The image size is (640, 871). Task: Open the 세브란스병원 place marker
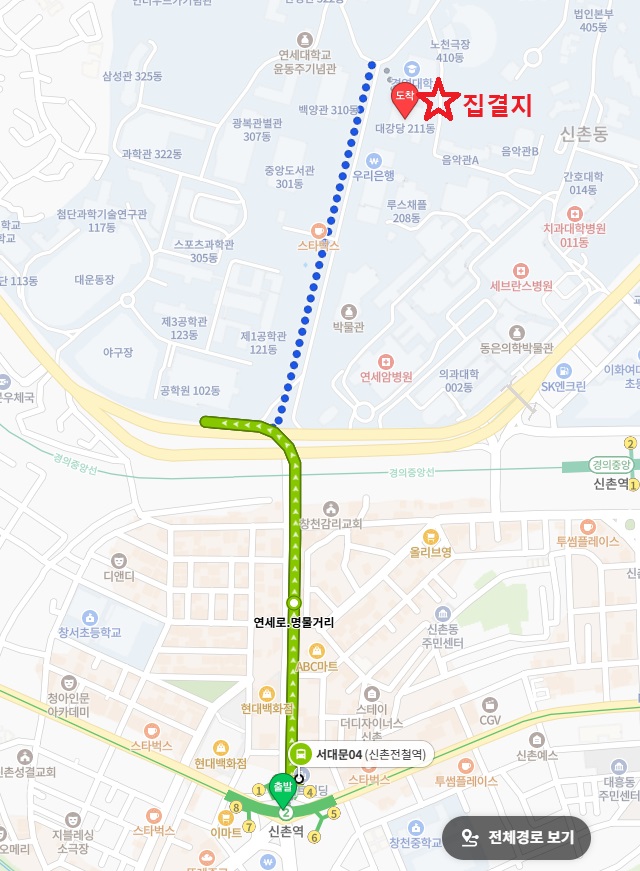520,271
